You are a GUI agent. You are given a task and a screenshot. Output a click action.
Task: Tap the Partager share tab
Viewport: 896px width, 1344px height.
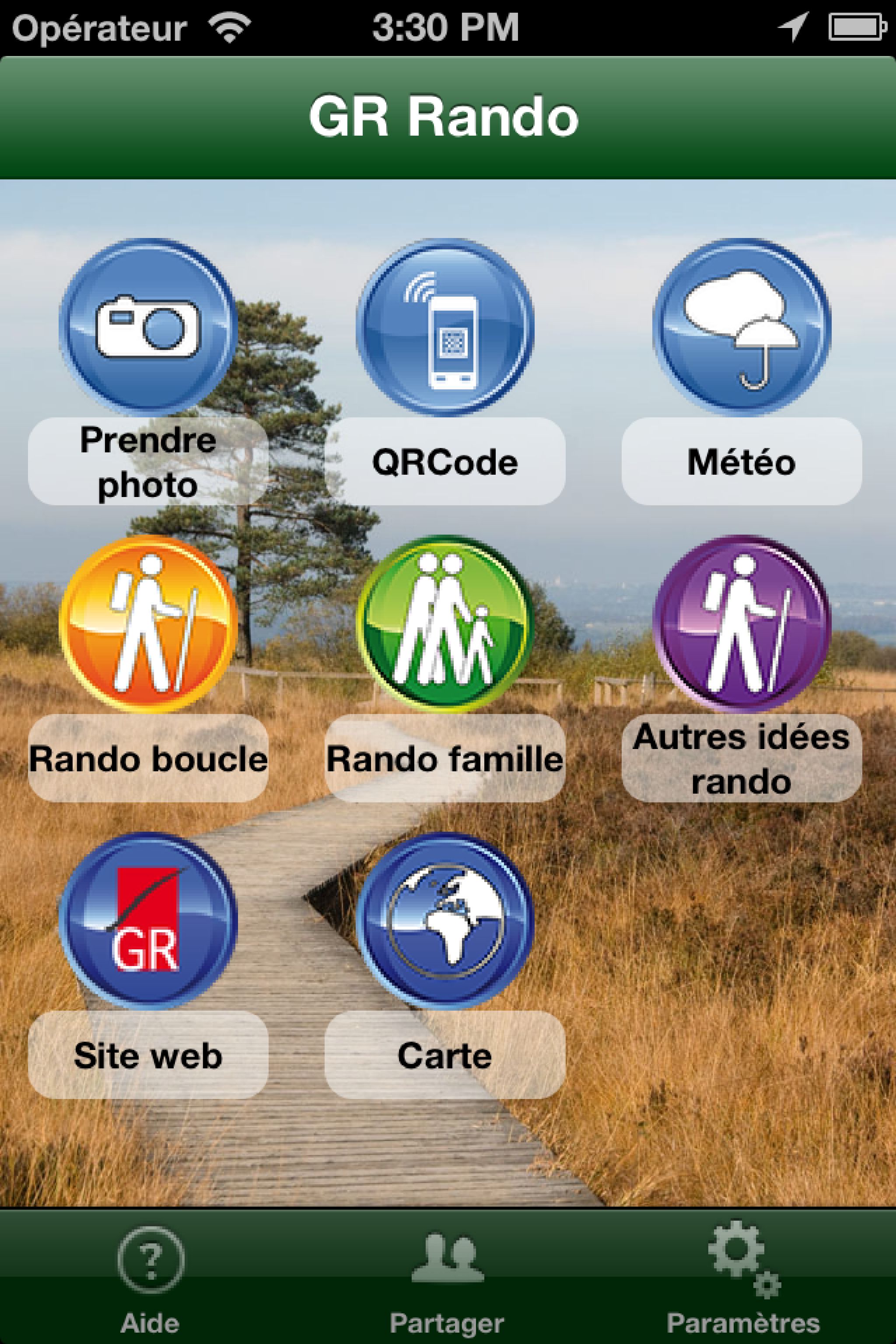click(x=447, y=1280)
